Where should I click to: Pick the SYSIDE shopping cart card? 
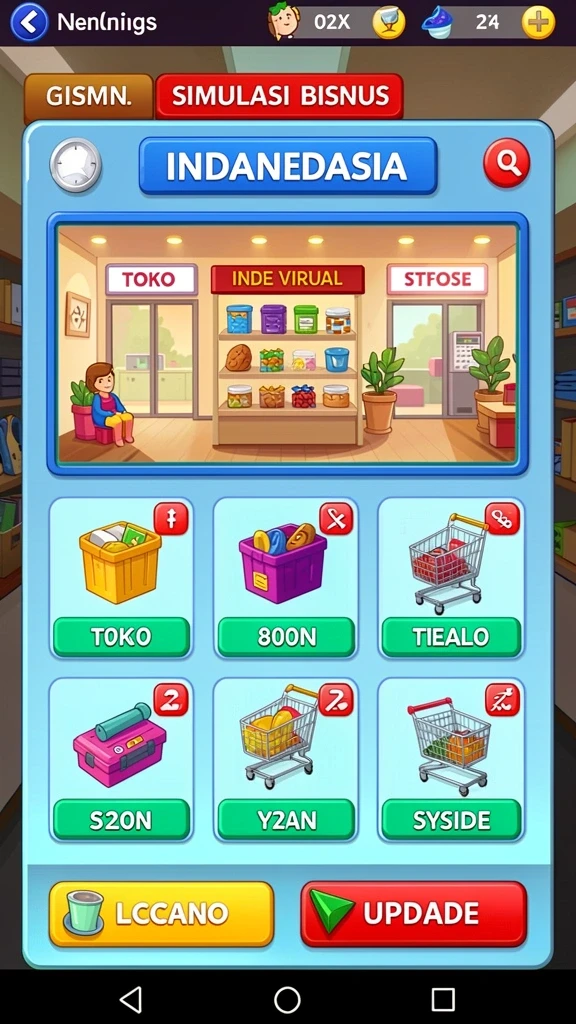pyautogui.click(x=451, y=760)
